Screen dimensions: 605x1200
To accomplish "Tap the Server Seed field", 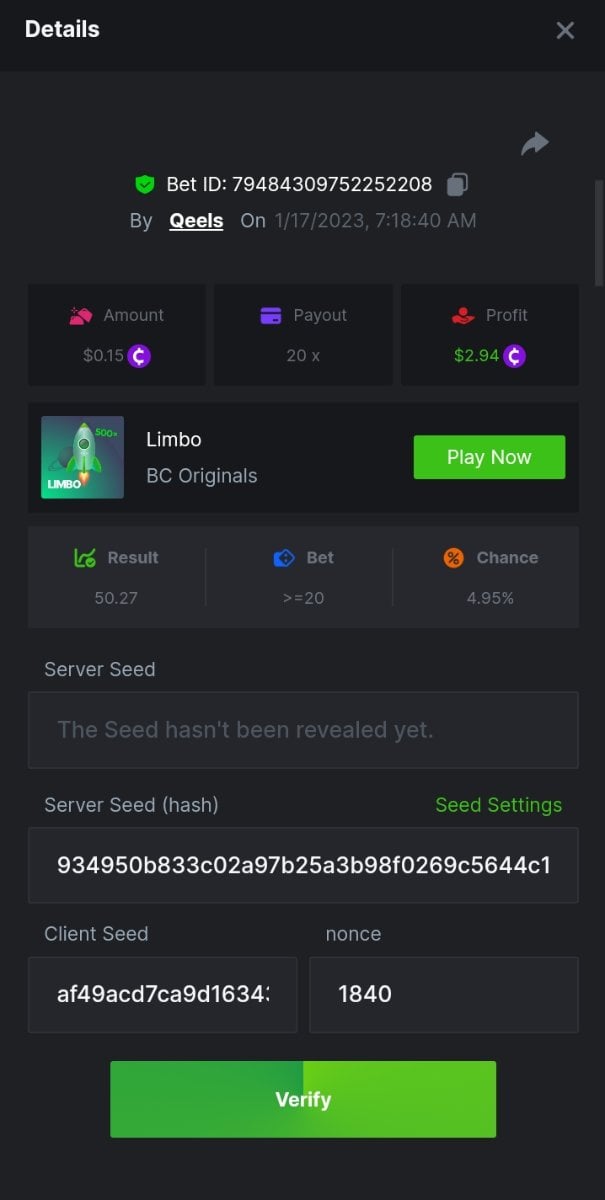I will click(303, 730).
